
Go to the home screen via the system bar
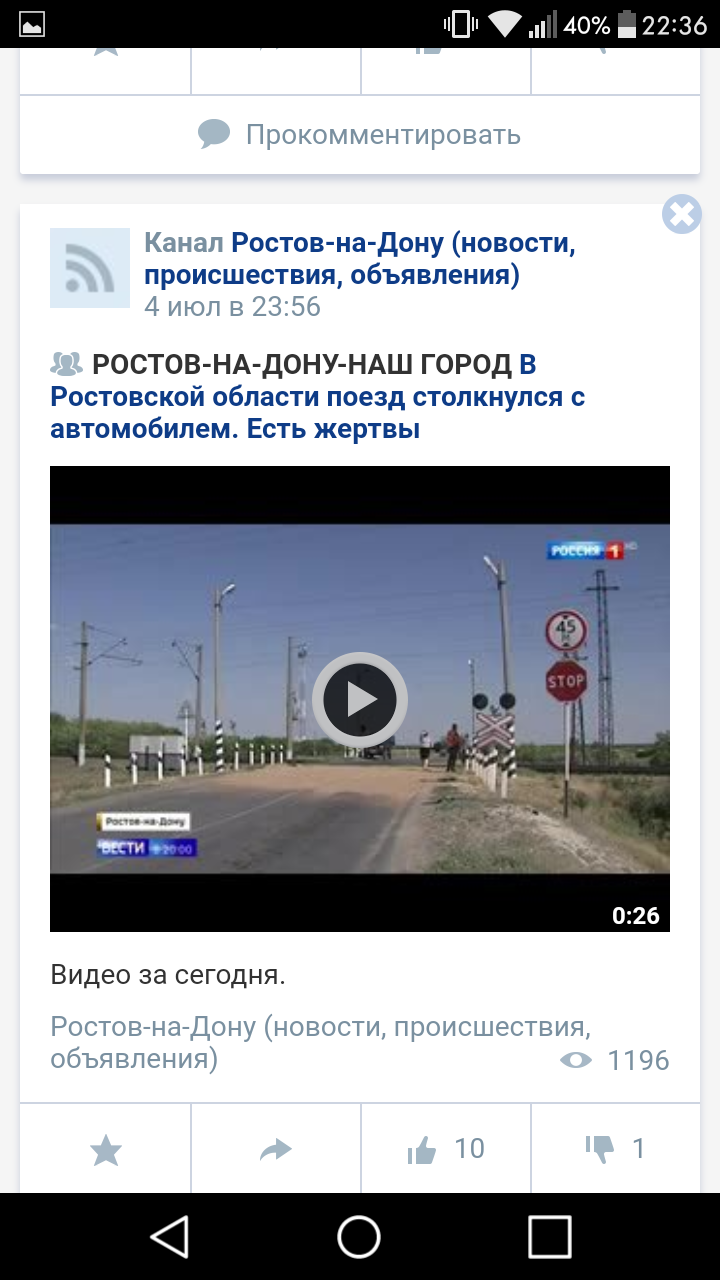(x=360, y=1237)
